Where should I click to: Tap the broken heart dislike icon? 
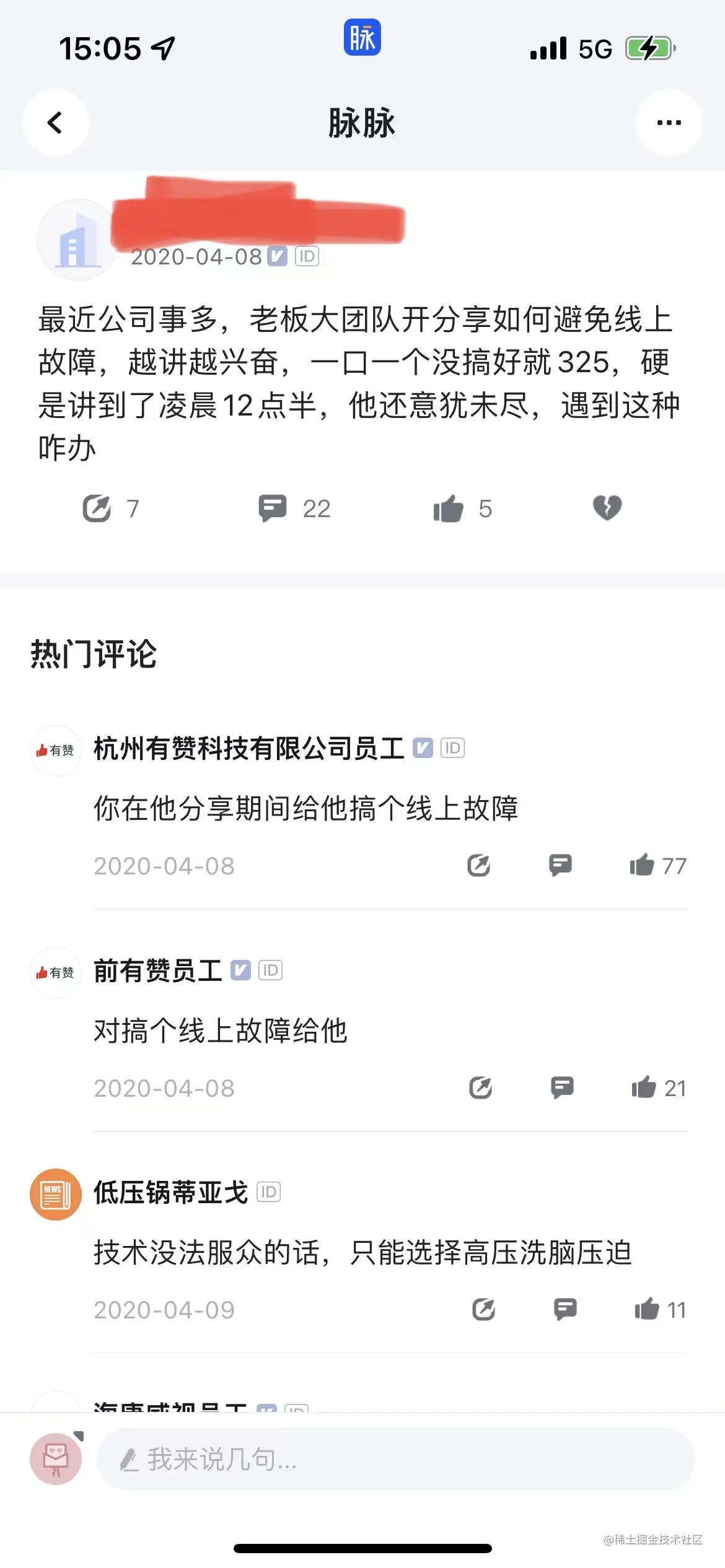(607, 508)
